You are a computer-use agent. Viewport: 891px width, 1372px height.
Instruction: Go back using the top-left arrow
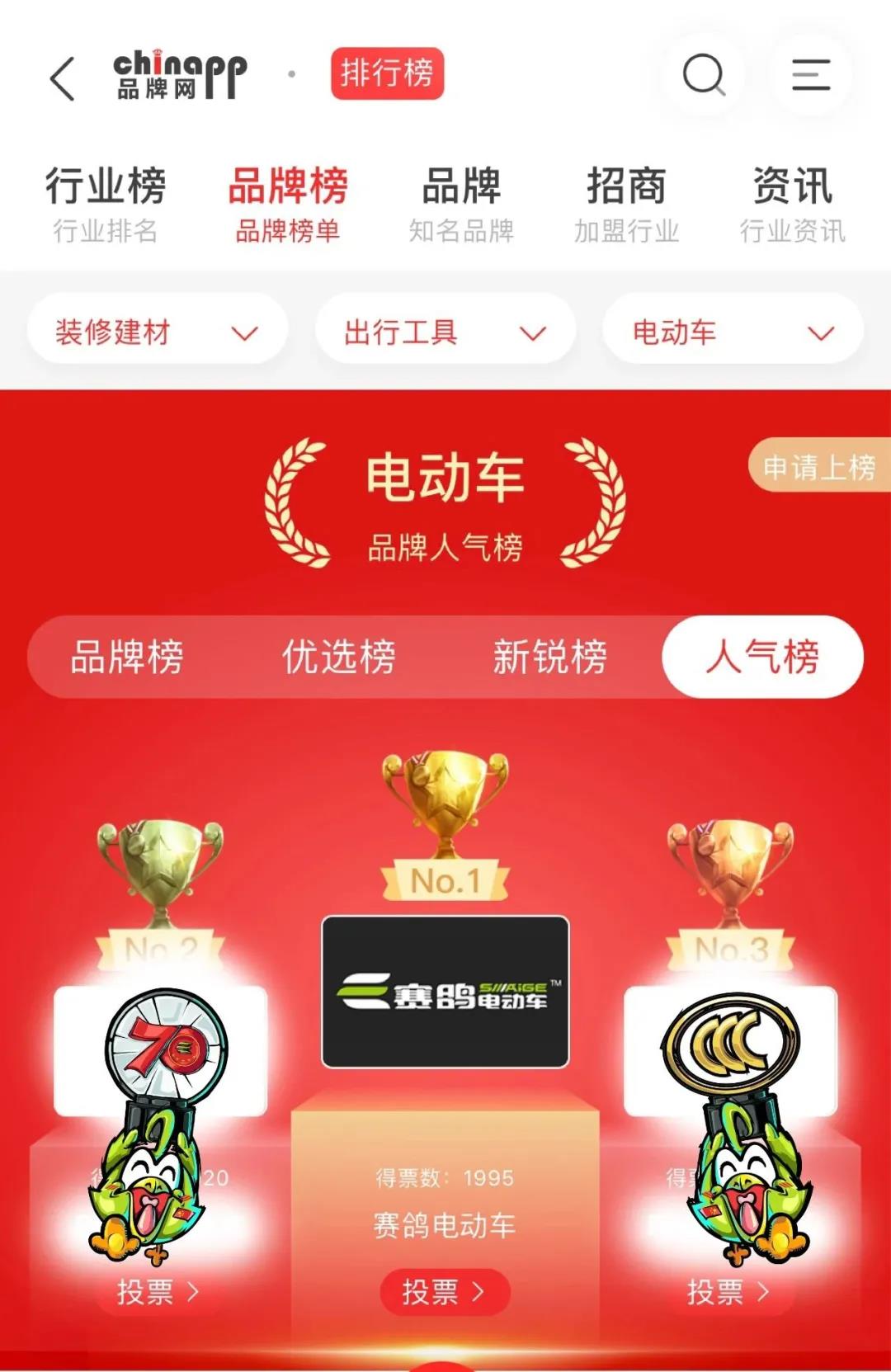(63, 78)
